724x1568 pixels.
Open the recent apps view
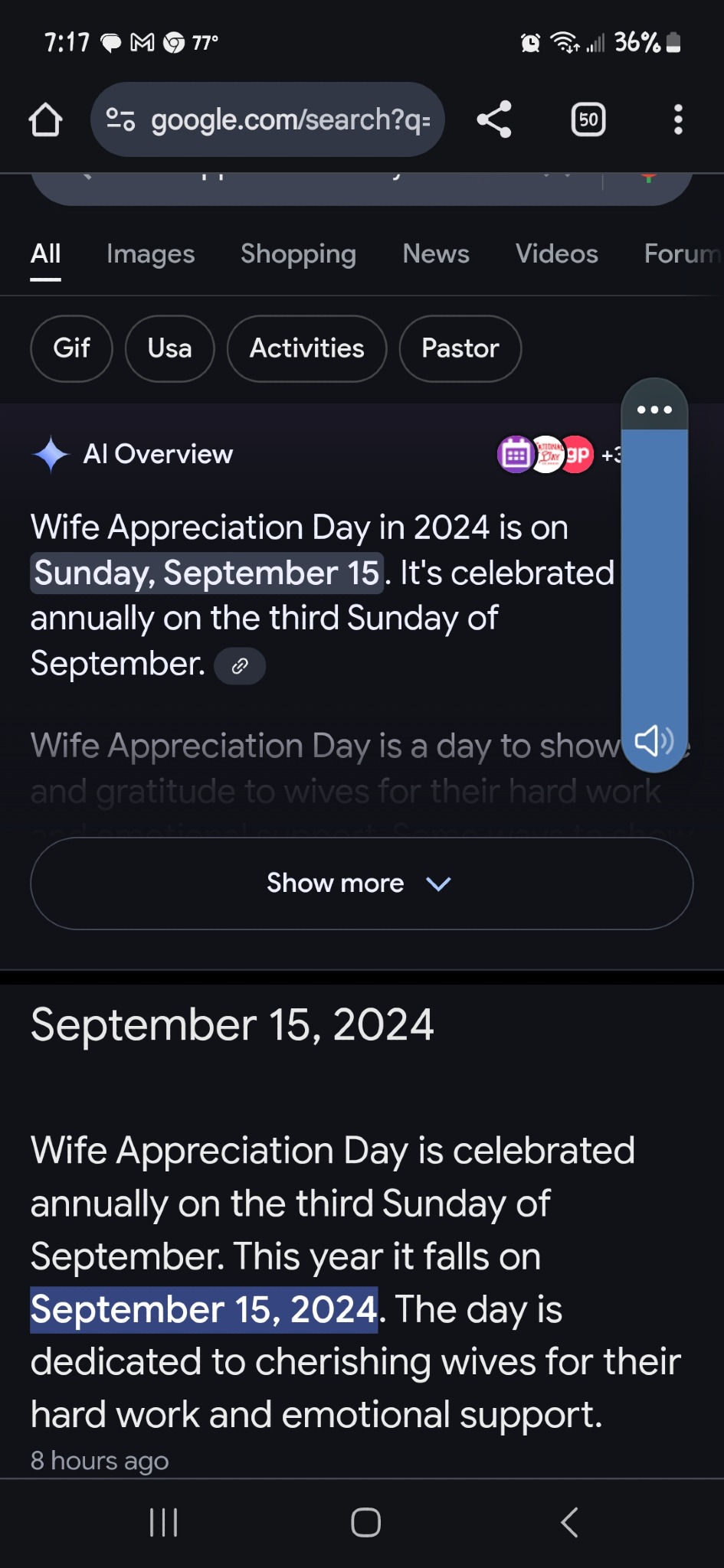pos(163,1522)
